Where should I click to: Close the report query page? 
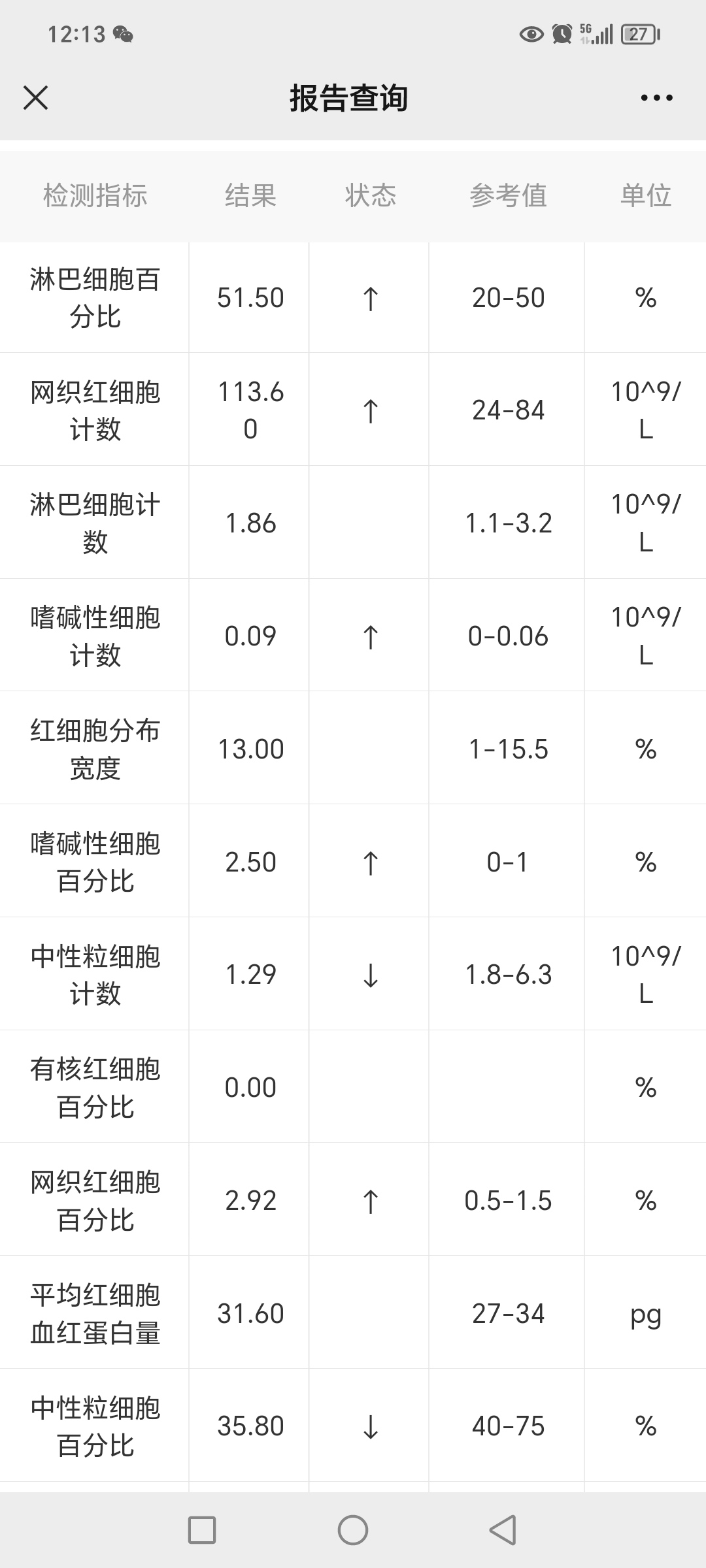35,98
